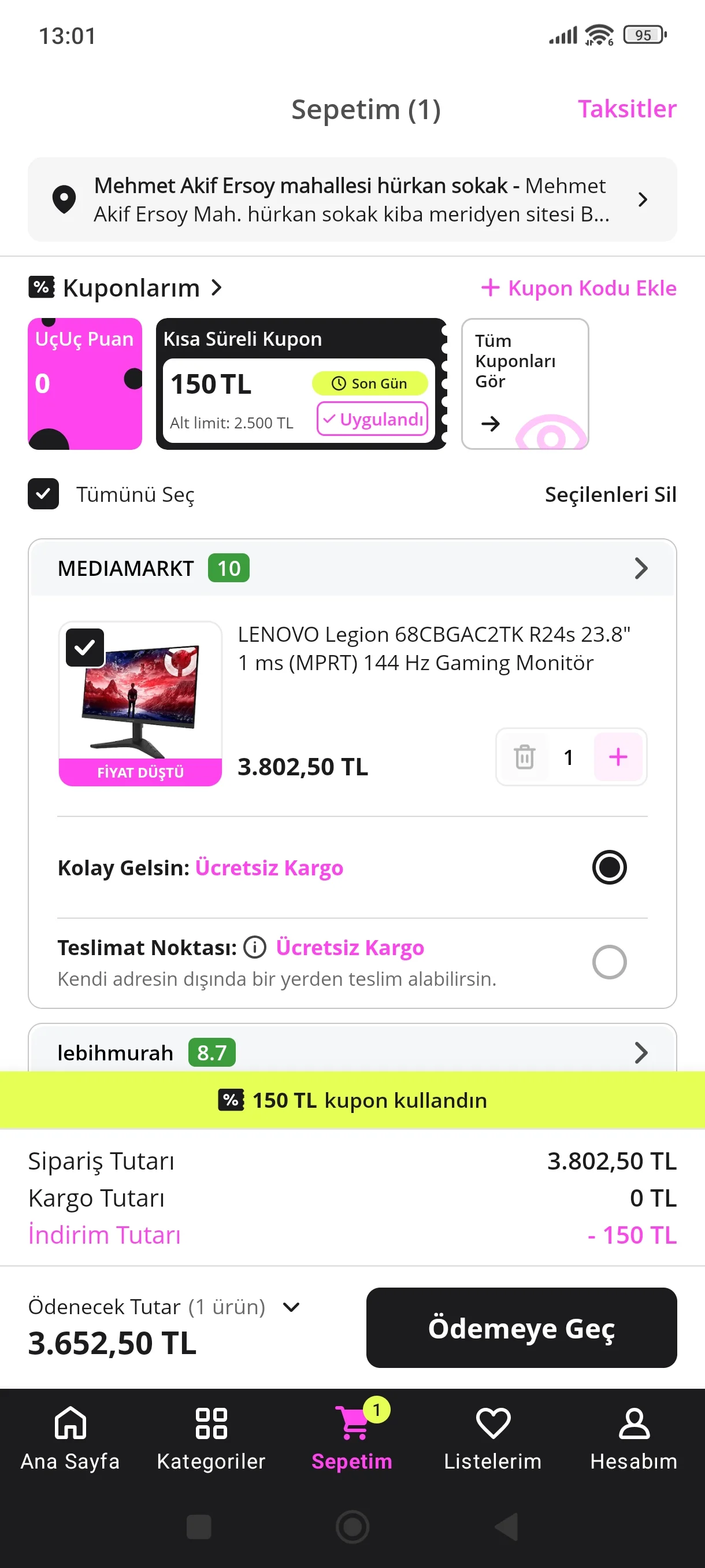Tap the Uygulandı applied coupon button

pyautogui.click(x=372, y=419)
